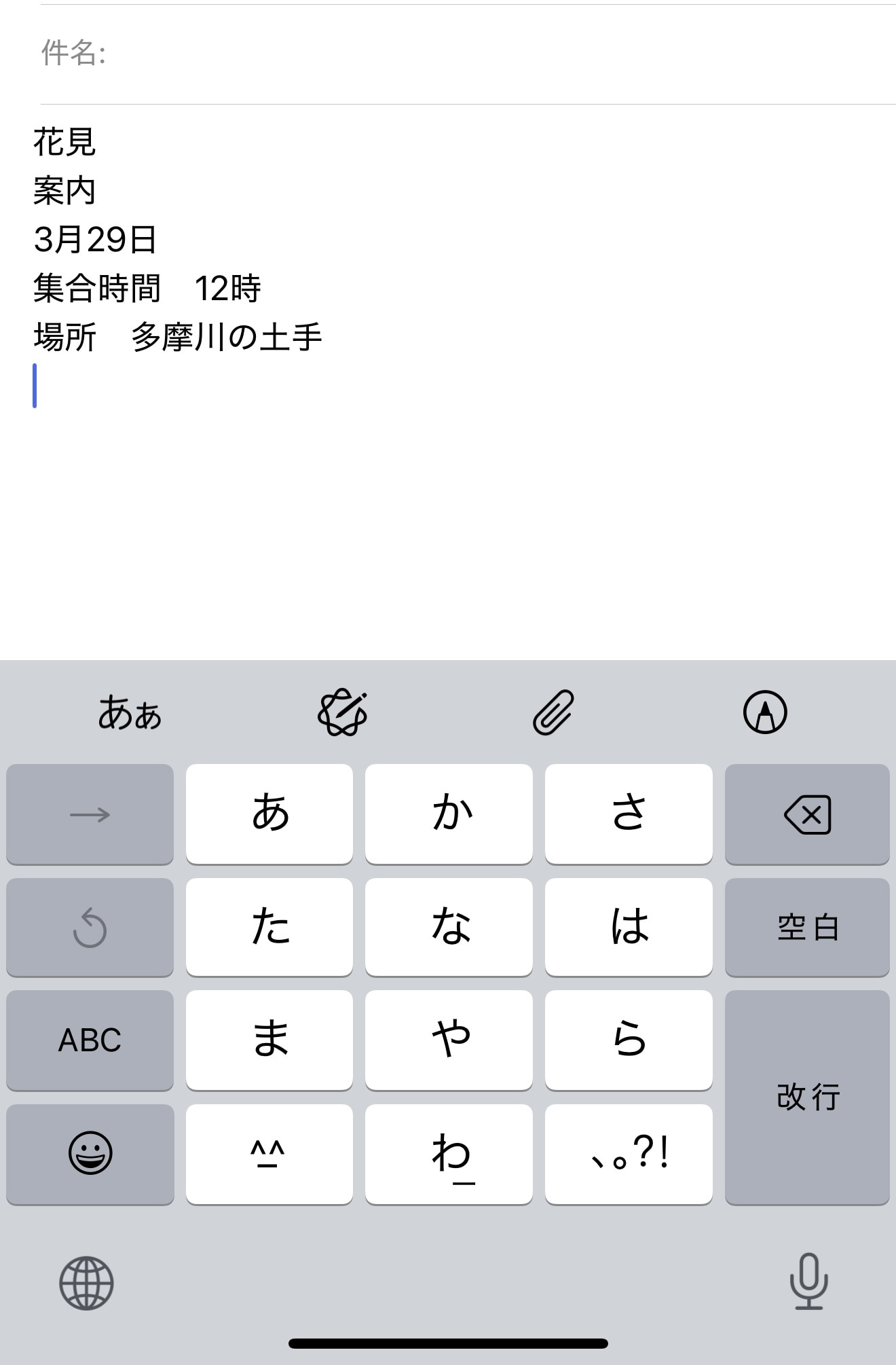Tap the あ key
The width and height of the screenshot is (896, 1365).
pyautogui.click(x=269, y=814)
